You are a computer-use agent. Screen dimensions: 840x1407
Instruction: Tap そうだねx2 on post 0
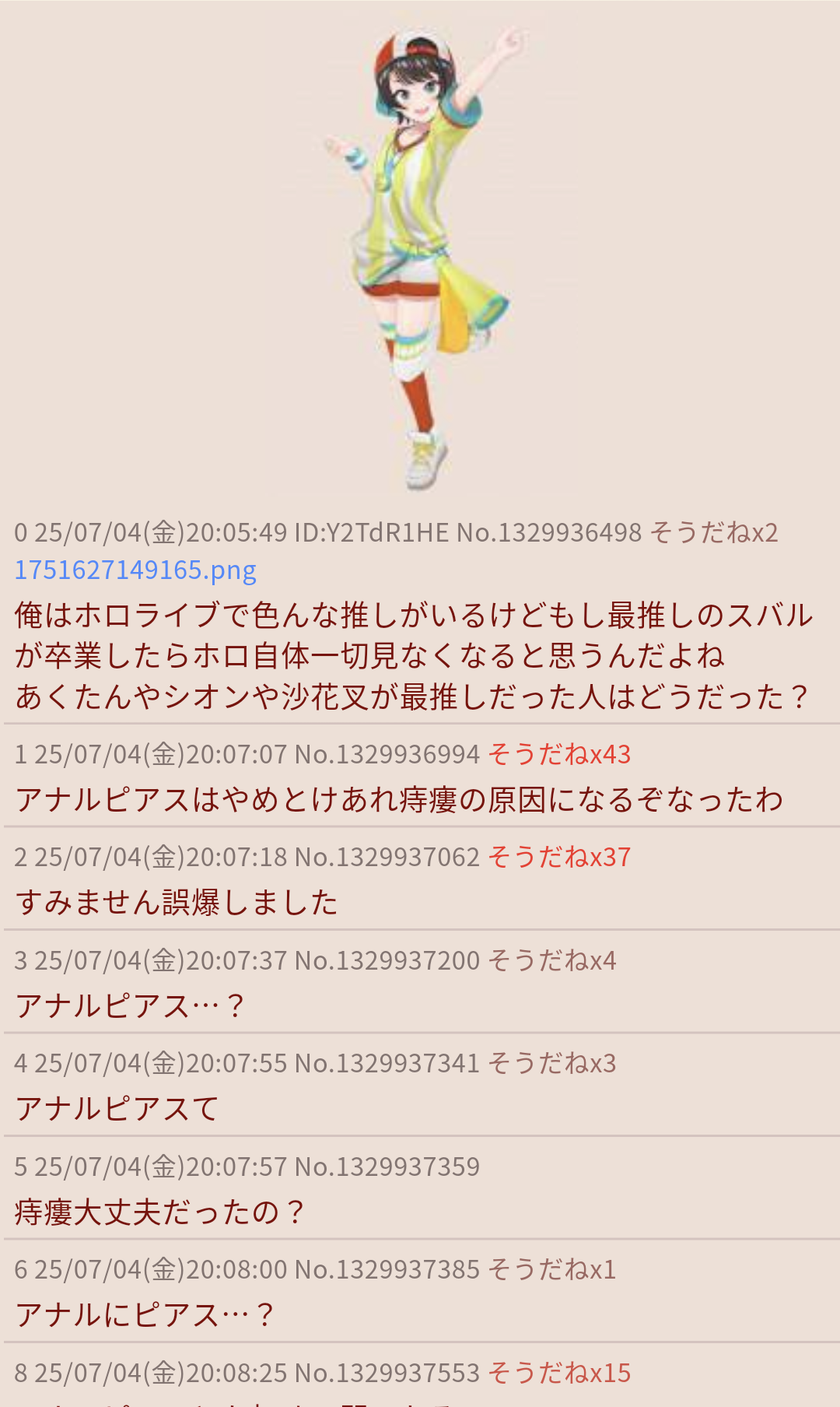tap(714, 532)
